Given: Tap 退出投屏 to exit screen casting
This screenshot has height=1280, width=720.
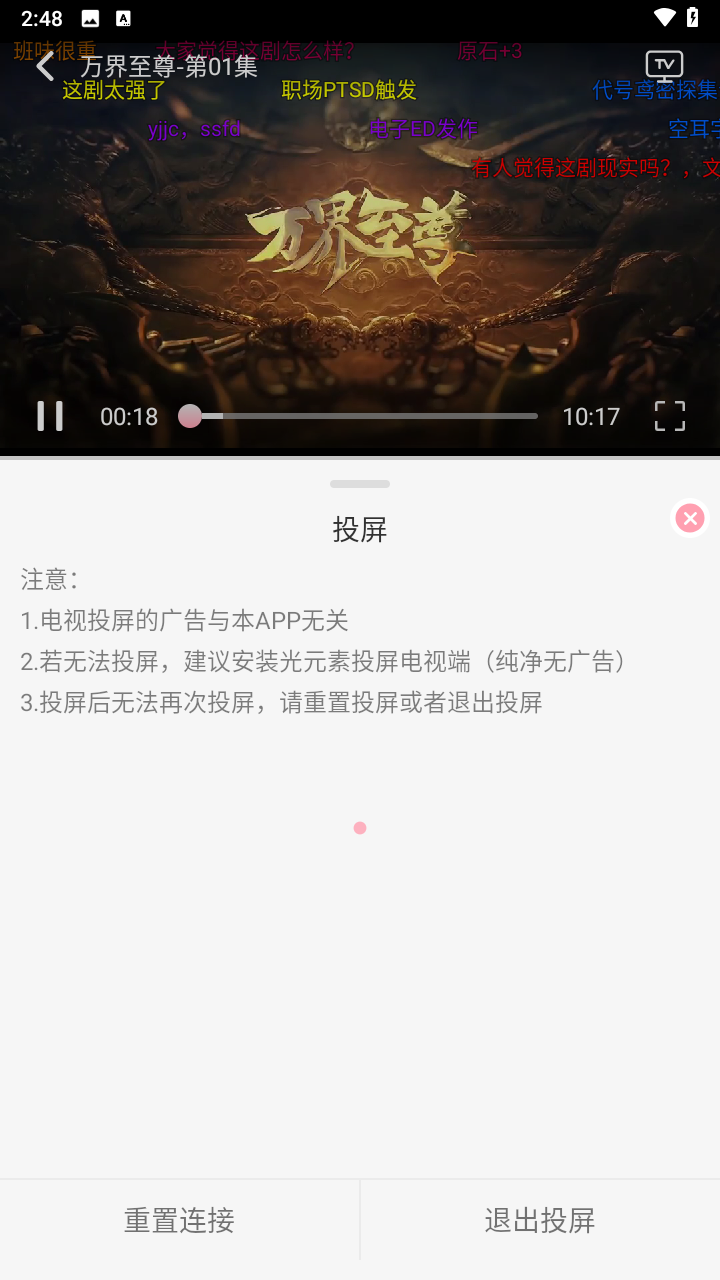Looking at the screenshot, I should pyautogui.click(x=539, y=1220).
